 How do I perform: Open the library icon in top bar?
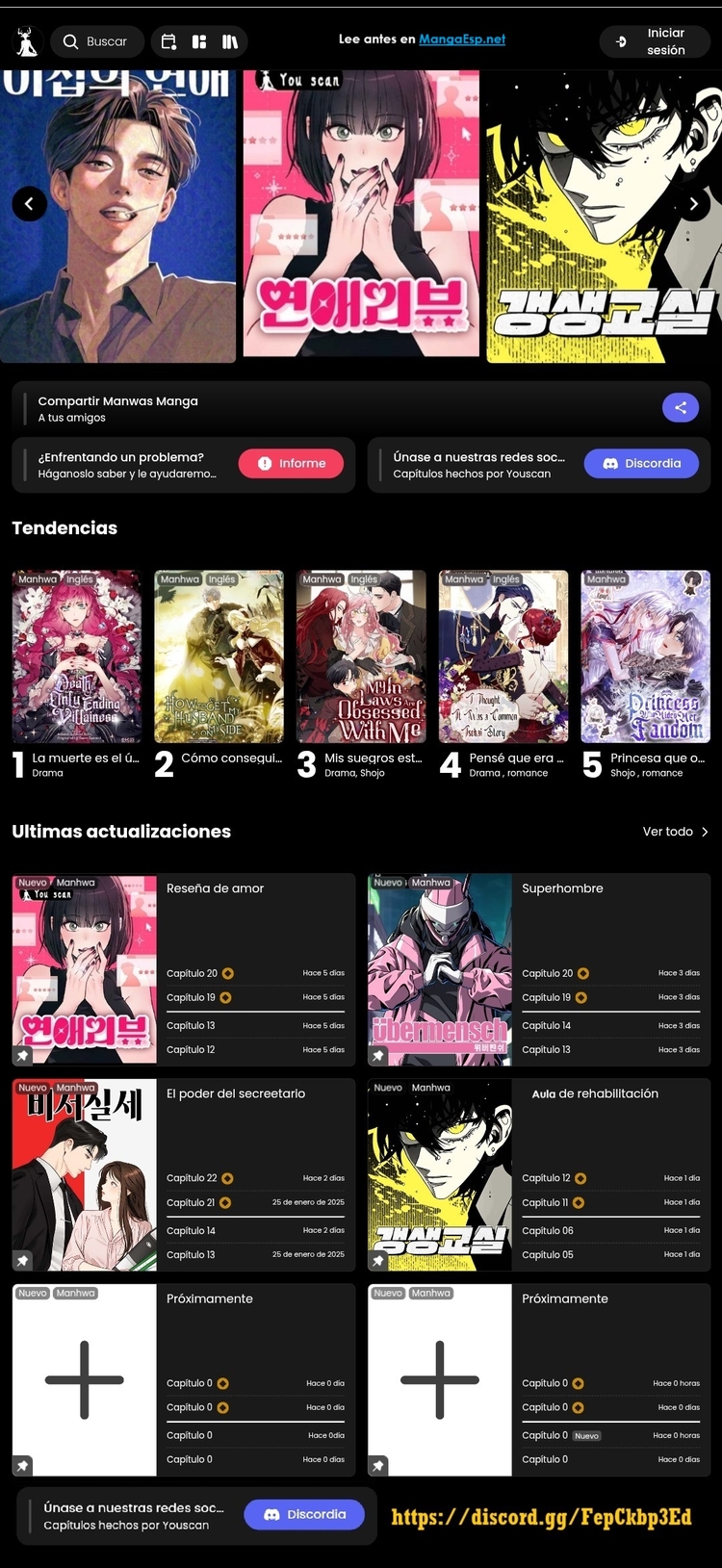click(x=230, y=41)
